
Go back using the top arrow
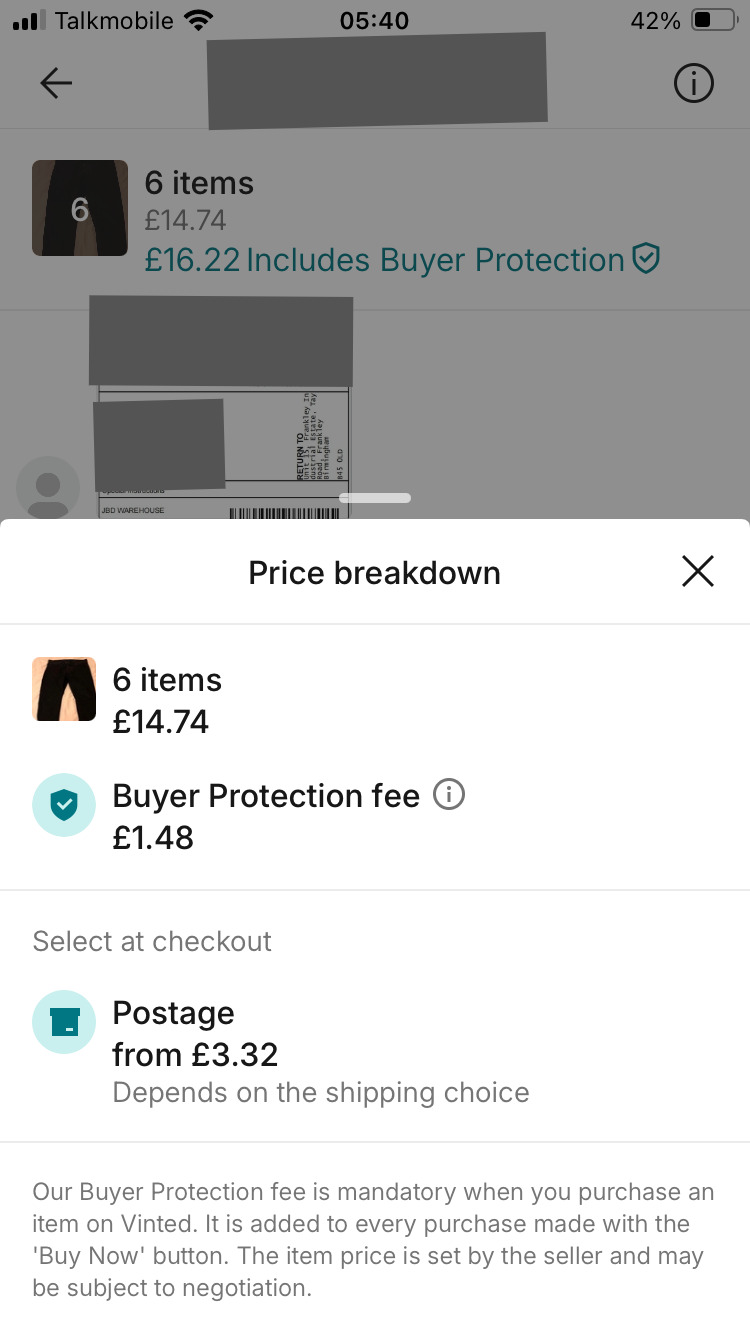56,84
